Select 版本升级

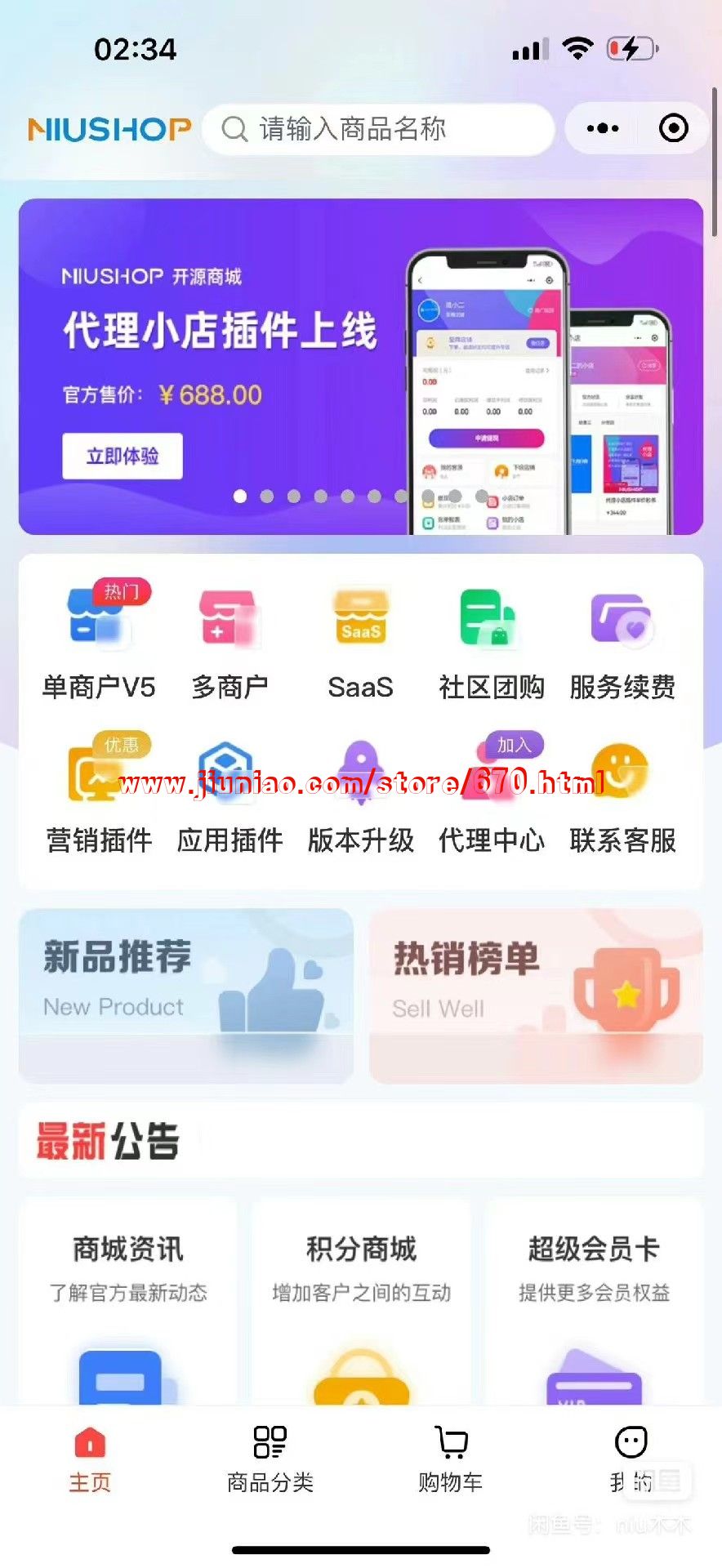tap(360, 796)
